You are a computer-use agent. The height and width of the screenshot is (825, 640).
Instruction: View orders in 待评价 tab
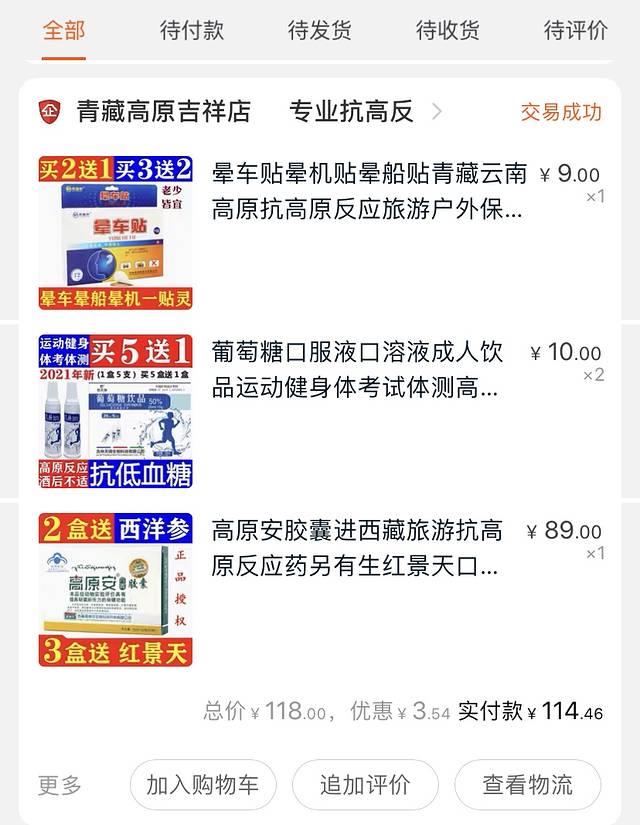click(x=576, y=30)
